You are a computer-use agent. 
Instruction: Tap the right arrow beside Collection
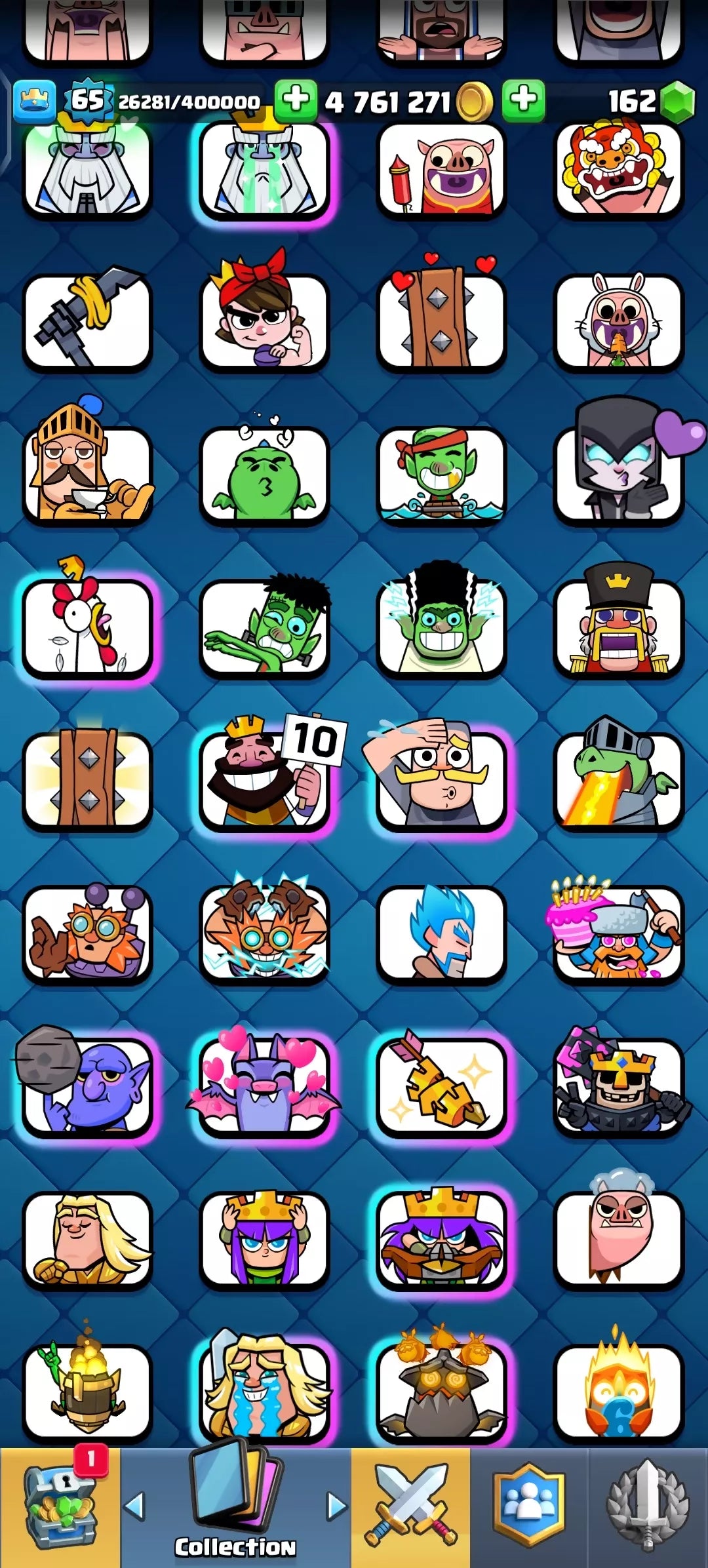click(x=336, y=1506)
